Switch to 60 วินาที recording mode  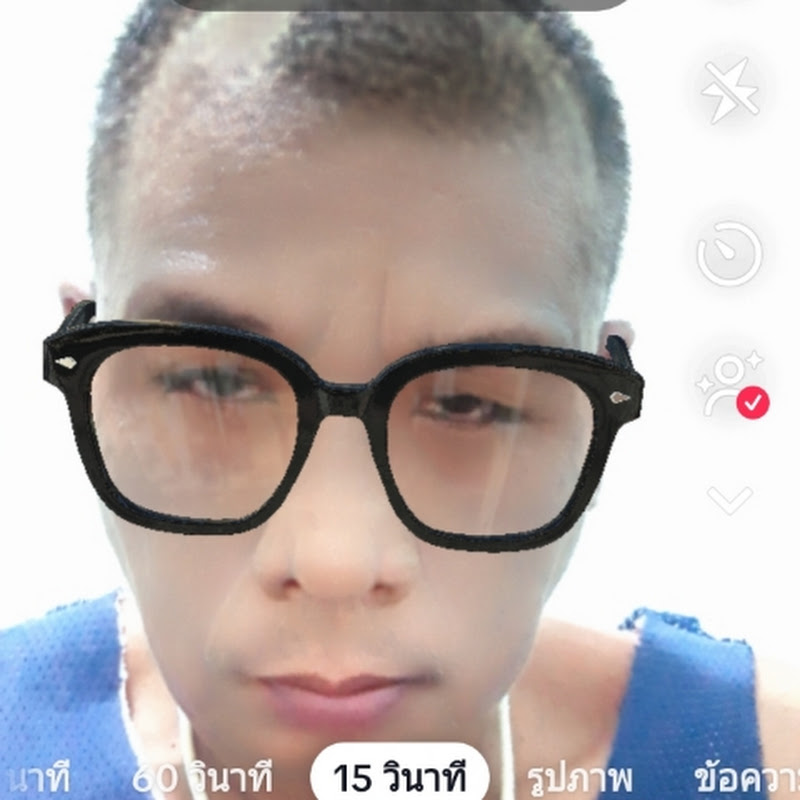[x=203, y=777]
